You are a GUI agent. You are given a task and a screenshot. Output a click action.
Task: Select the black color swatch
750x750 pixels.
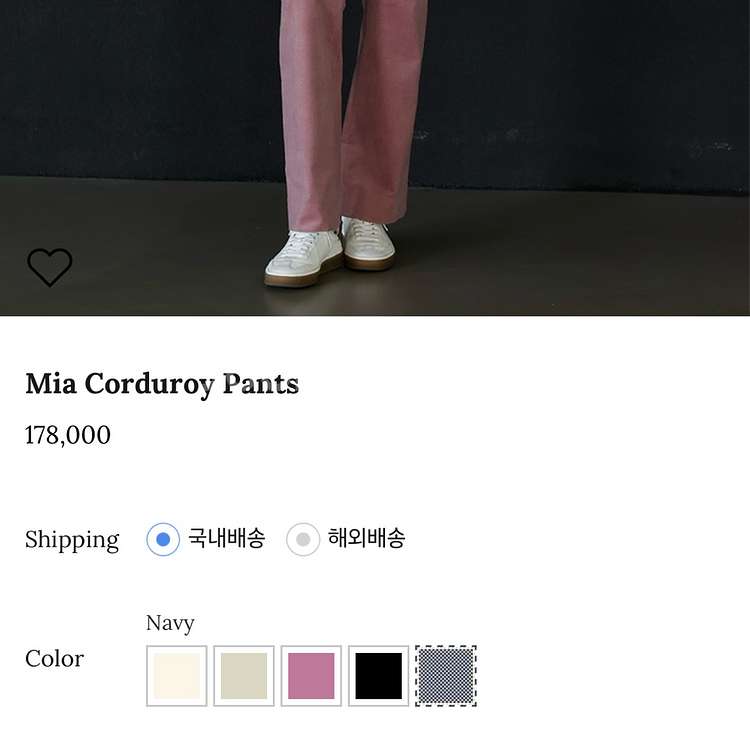coord(379,676)
